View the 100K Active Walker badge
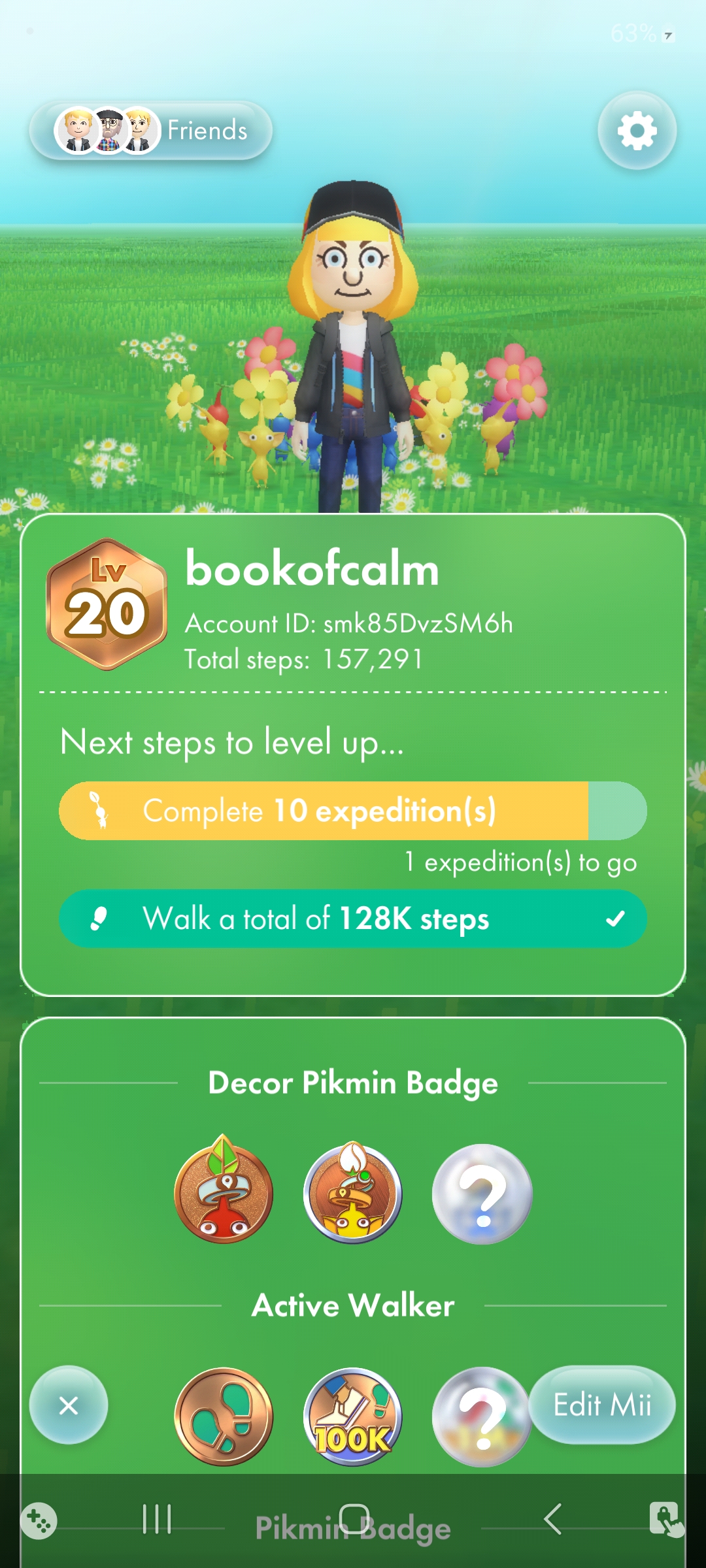Image resolution: width=706 pixels, height=1568 pixels. click(353, 1416)
